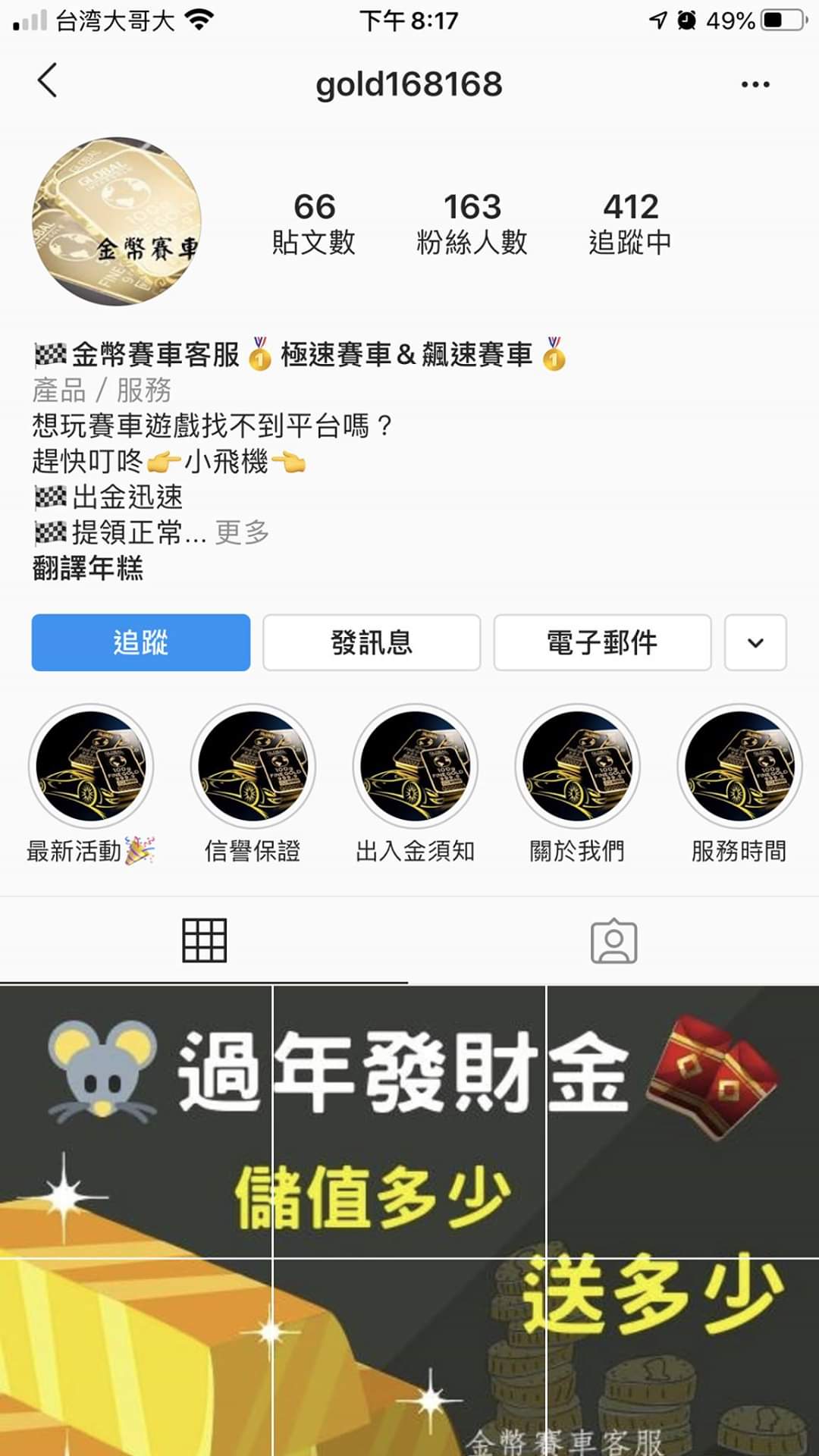Open the grid post with the mouse emoji

(x=136, y=1122)
